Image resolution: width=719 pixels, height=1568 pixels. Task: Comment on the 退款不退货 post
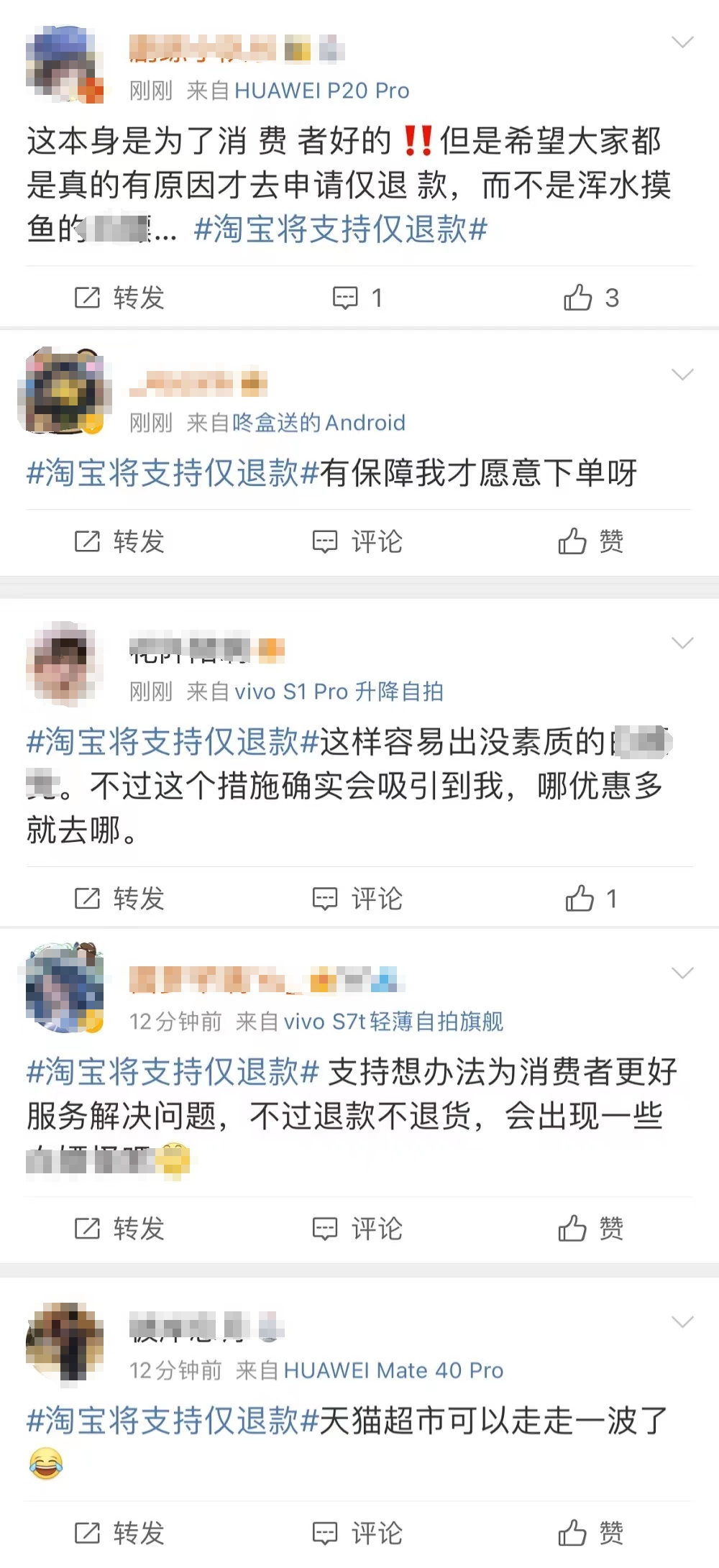(357, 1229)
